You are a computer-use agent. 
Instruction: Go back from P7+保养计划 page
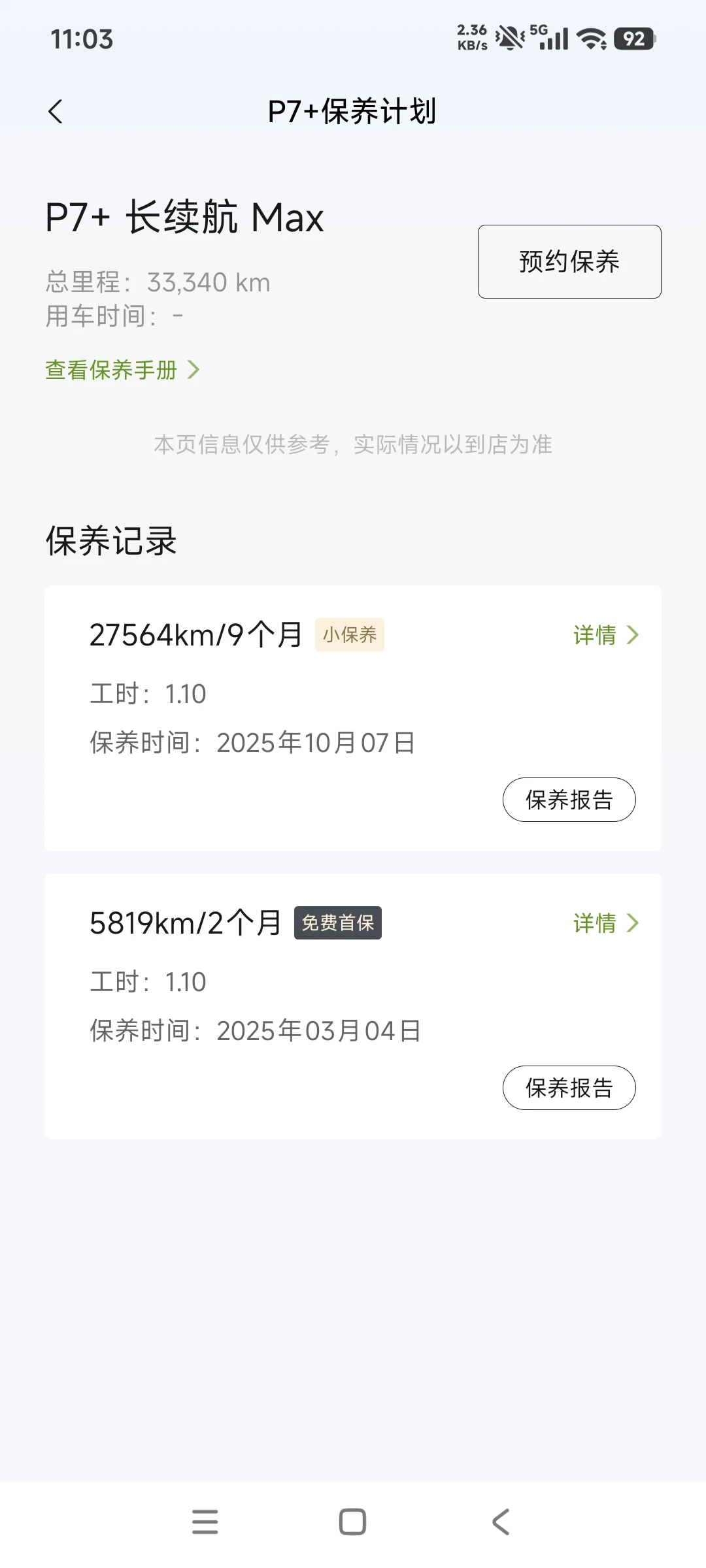(56, 112)
